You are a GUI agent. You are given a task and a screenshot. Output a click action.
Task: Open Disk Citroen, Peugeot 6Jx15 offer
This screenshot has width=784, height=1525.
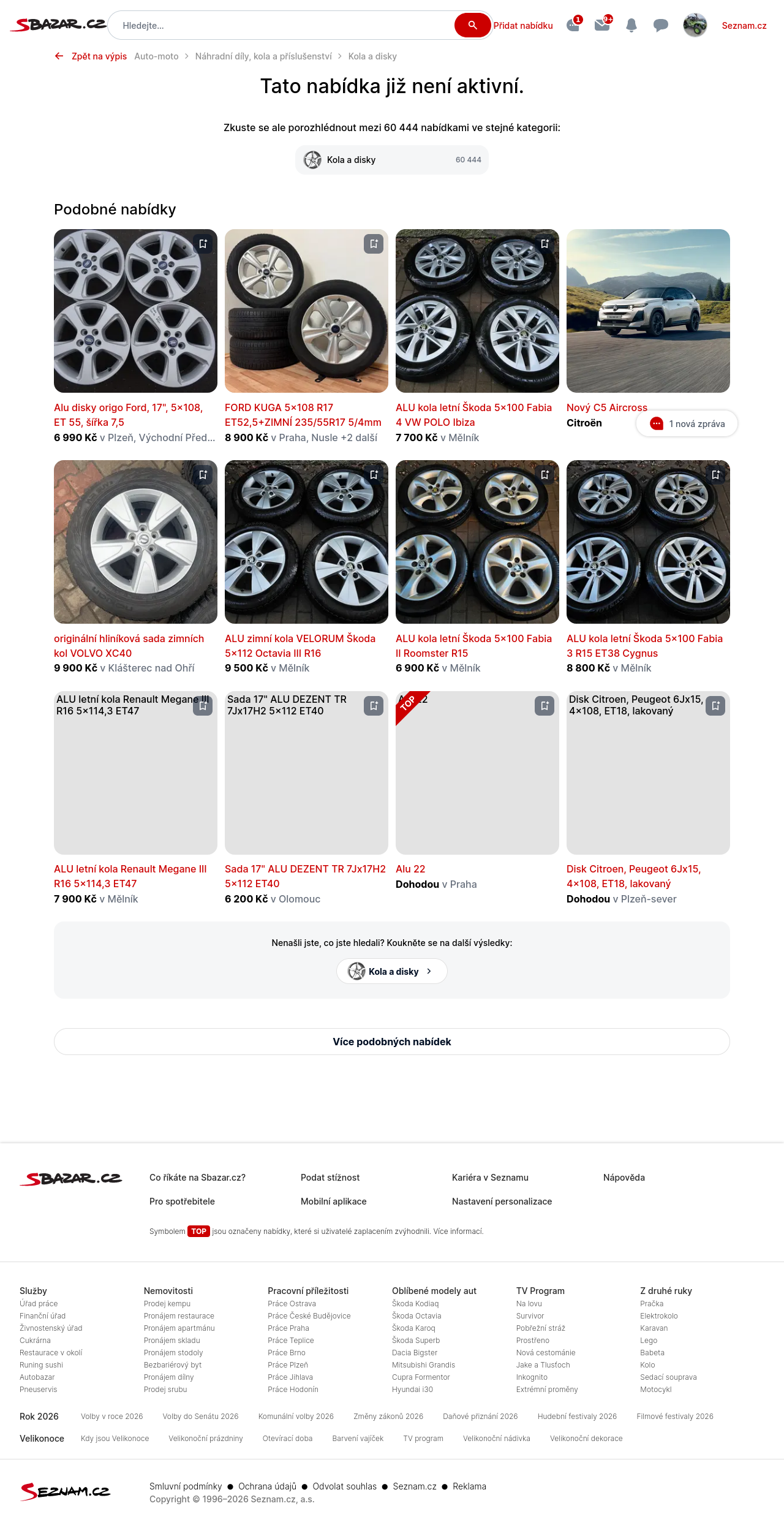click(633, 876)
